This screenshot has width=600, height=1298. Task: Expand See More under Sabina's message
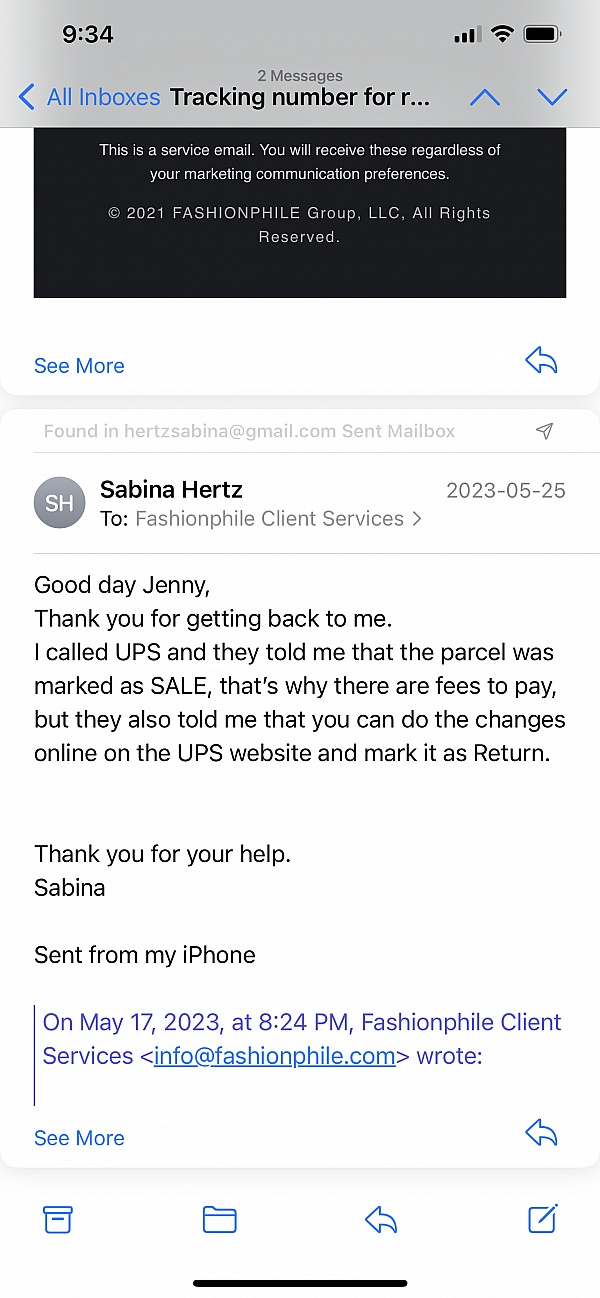click(79, 1138)
